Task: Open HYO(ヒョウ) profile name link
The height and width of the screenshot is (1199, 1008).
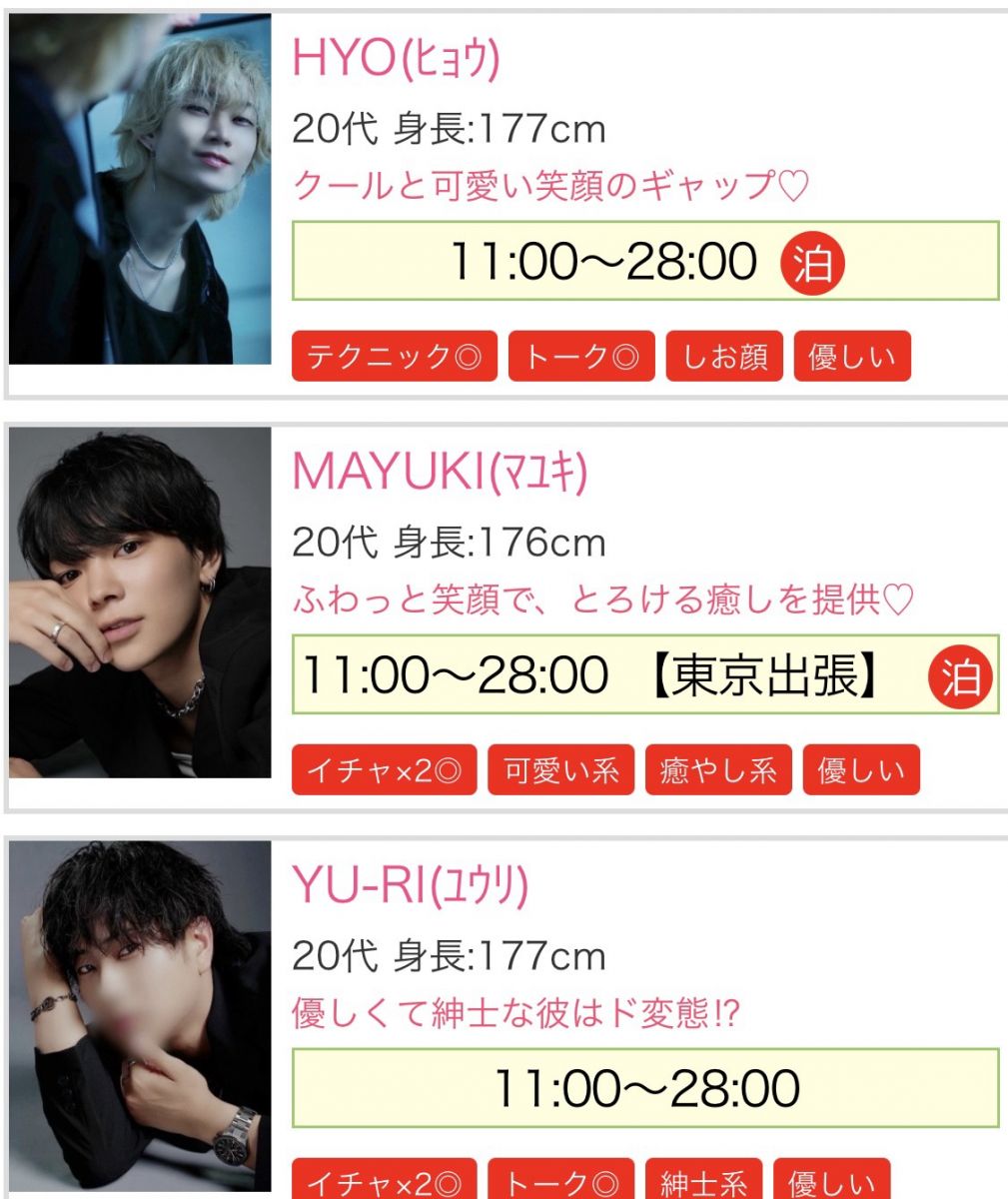Action: (x=396, y=60)
